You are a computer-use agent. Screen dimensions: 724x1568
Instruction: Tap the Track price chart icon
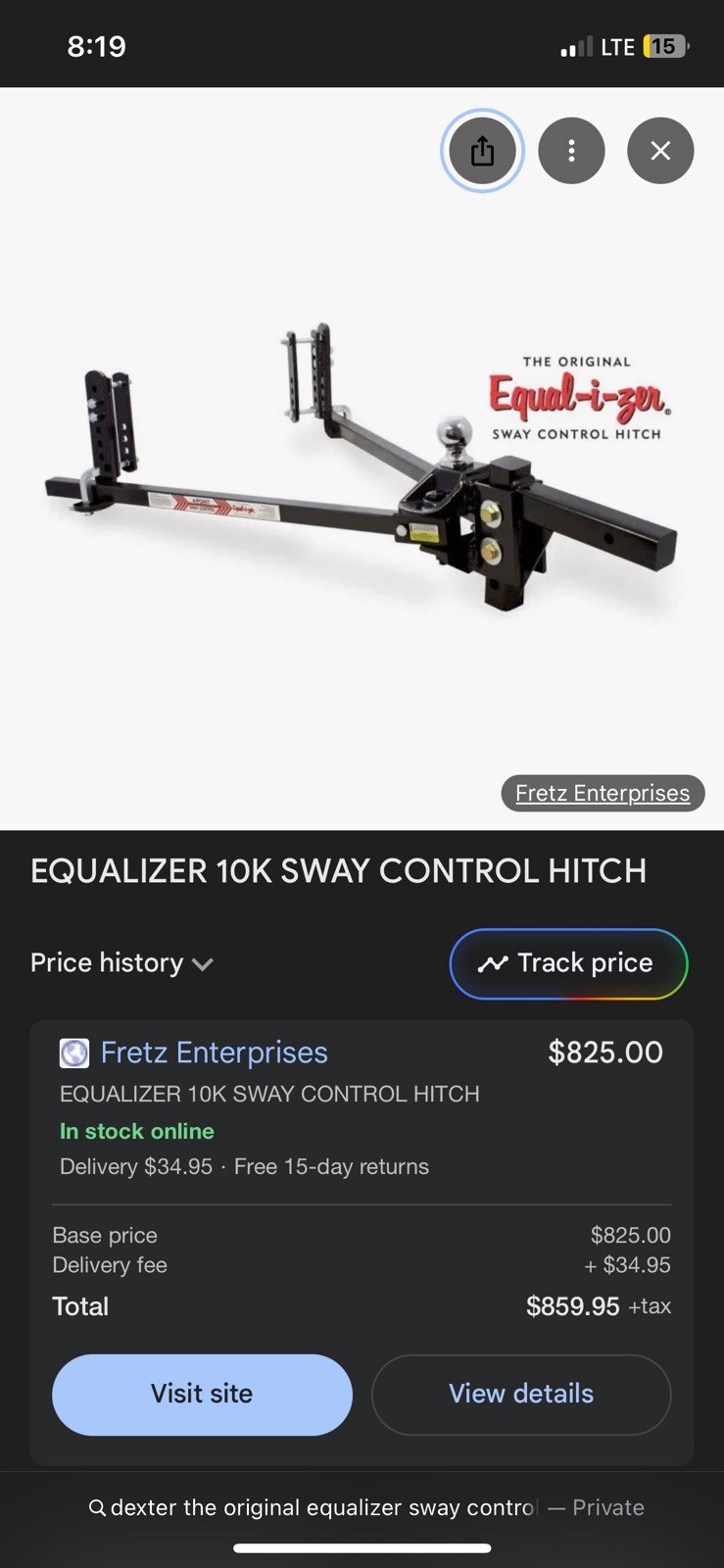click(494, 963)
